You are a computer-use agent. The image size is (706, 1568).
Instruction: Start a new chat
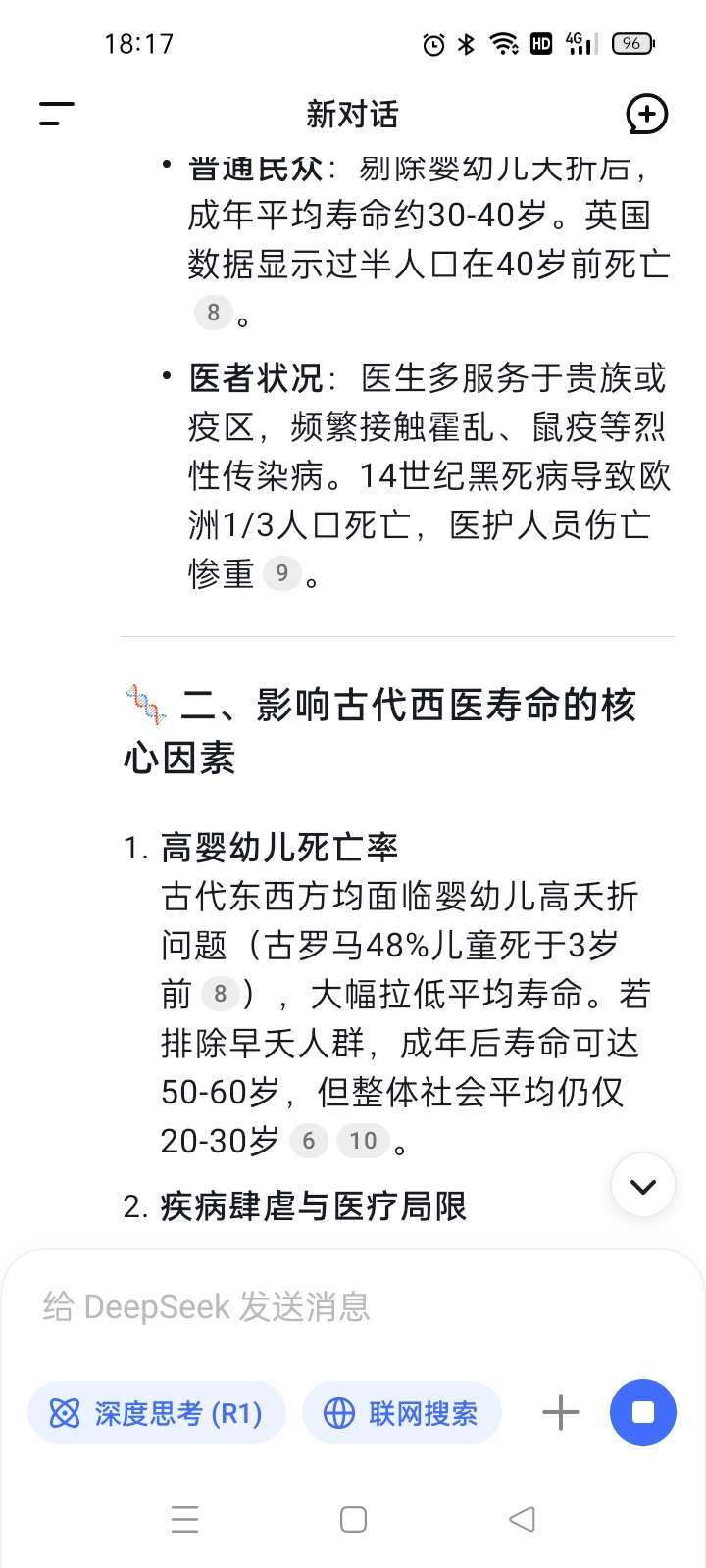click(x=646, y=114)
